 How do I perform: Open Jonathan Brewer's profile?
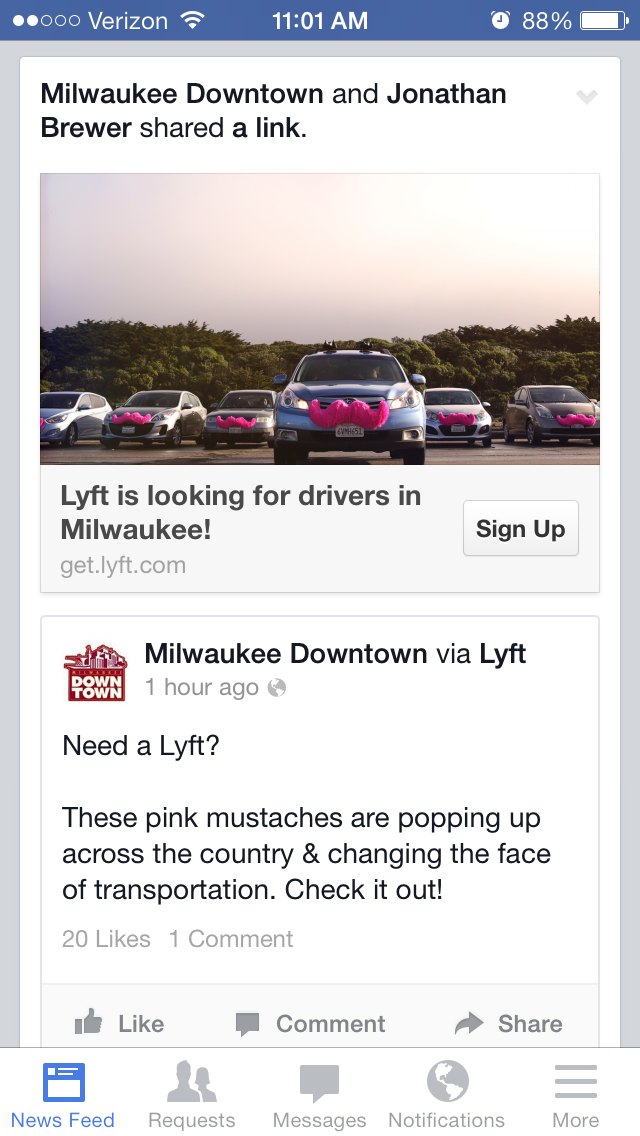[273, 111]
